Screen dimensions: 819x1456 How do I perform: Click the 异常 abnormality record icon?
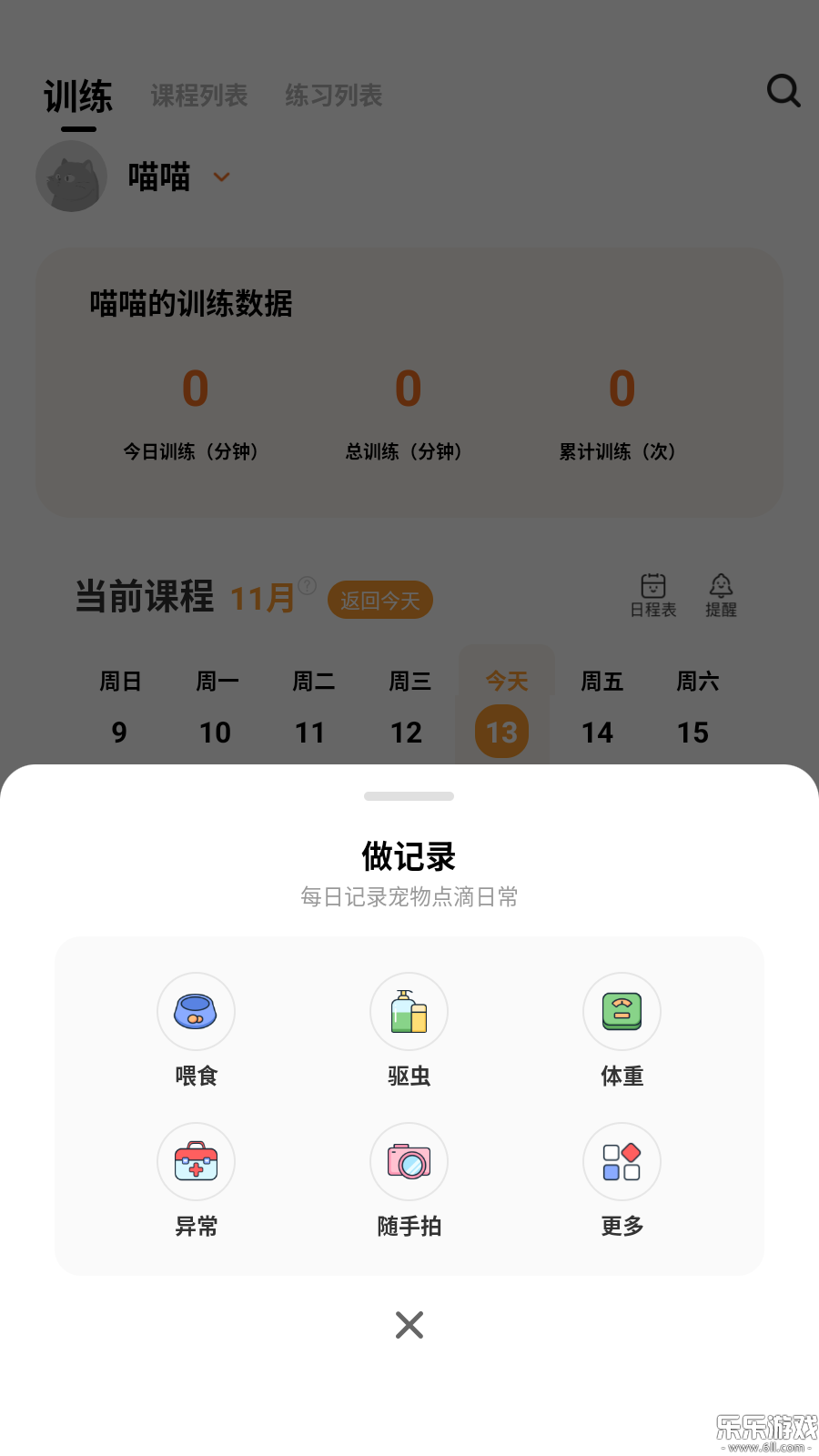click(196, 1162)
